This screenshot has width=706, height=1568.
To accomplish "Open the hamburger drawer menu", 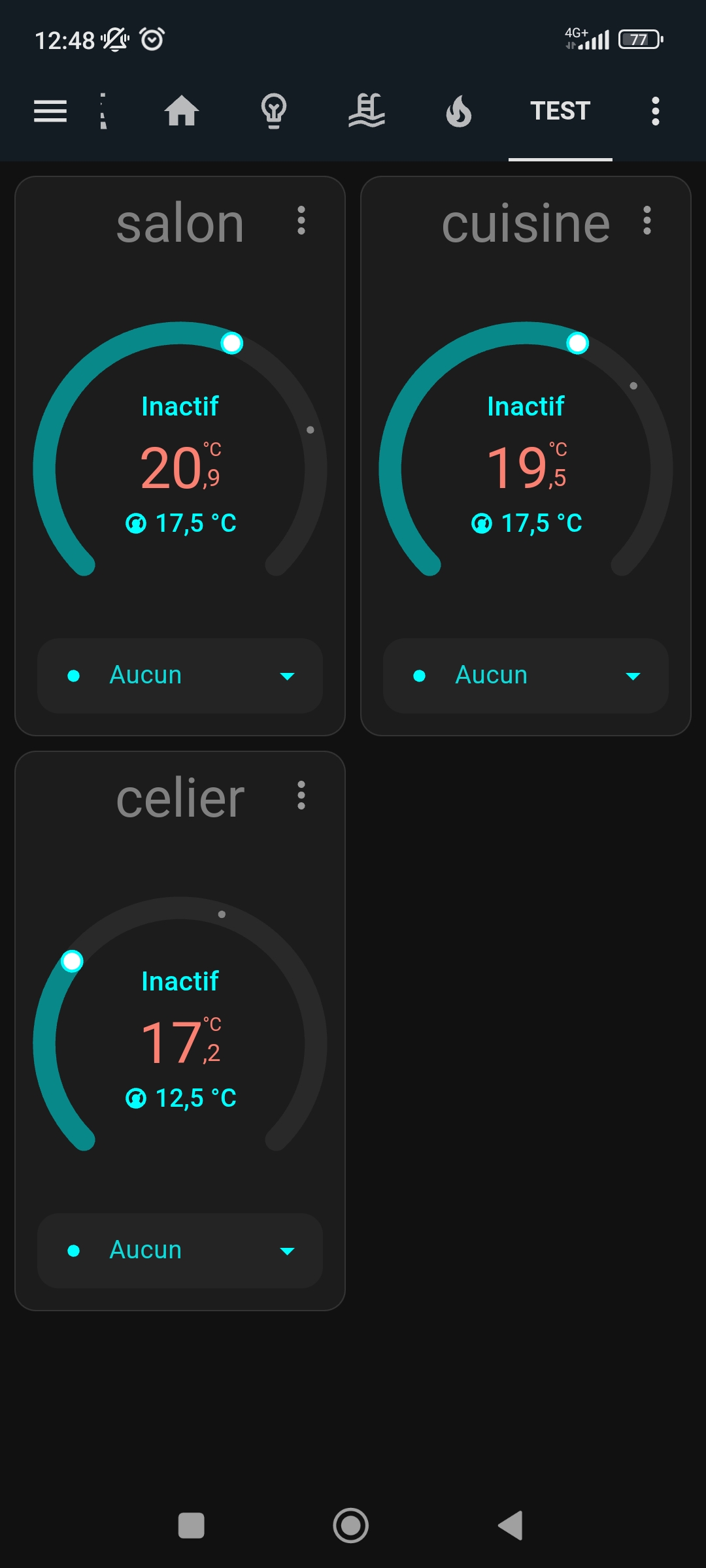I will pos(50,111).
